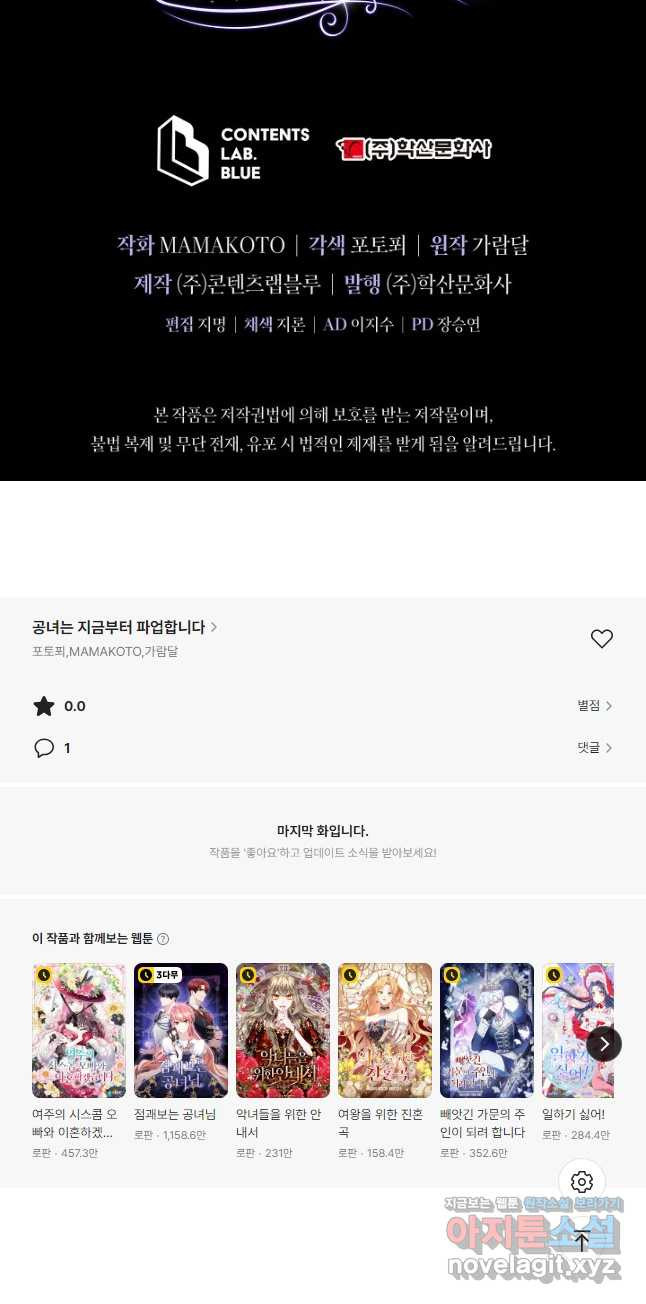Viewport: 646px width, 1304px height.
Task: Jump back to top with arrow button
Action: coord(582,1242)
